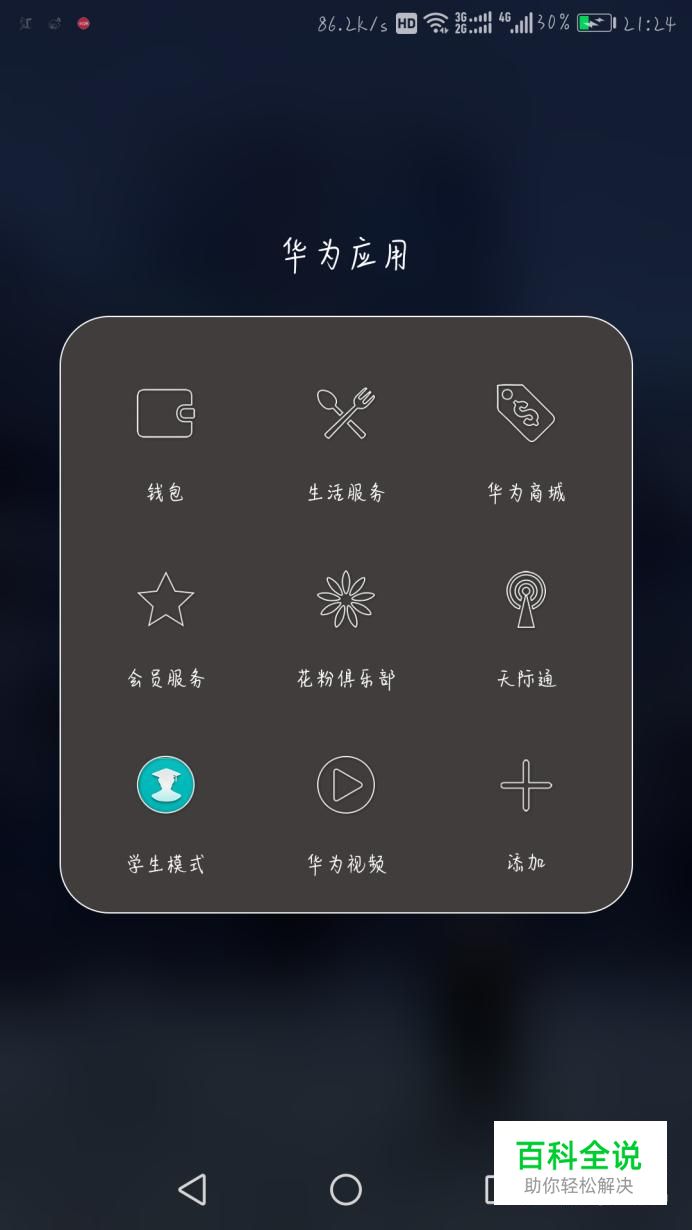The height and width of the screenshot is (1230, 692).
Task: Rename folder via 华为应用 title
Action: [x=346, y=255]
